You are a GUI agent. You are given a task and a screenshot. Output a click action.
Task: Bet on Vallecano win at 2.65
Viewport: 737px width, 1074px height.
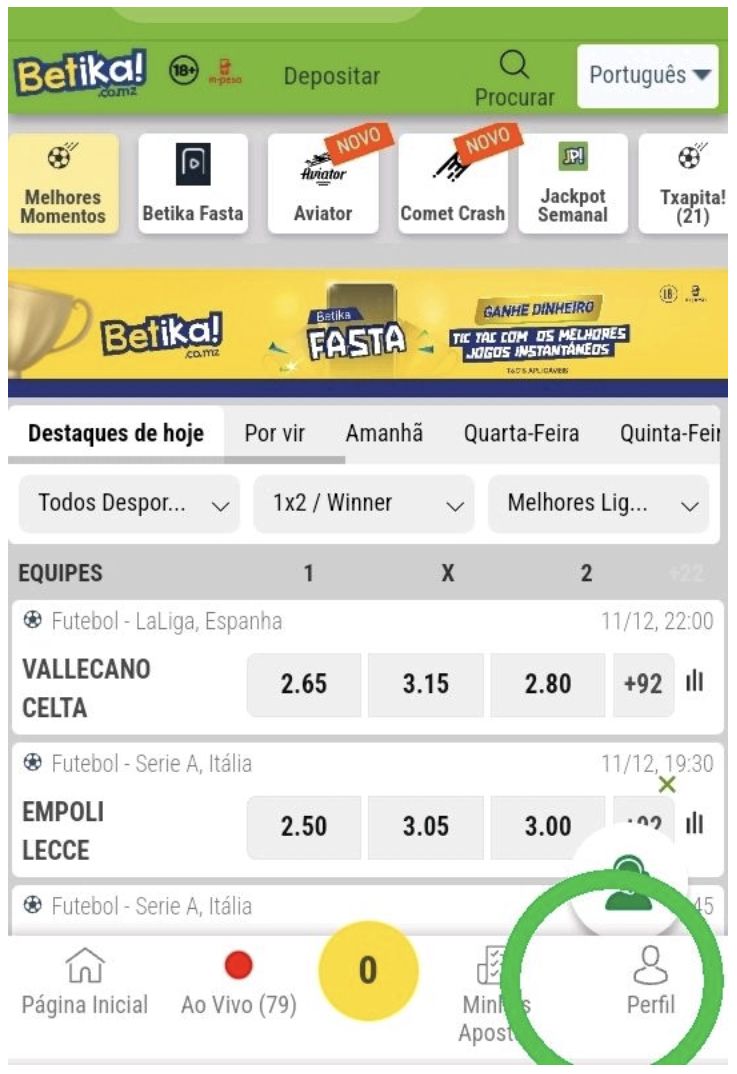point(304,685)
